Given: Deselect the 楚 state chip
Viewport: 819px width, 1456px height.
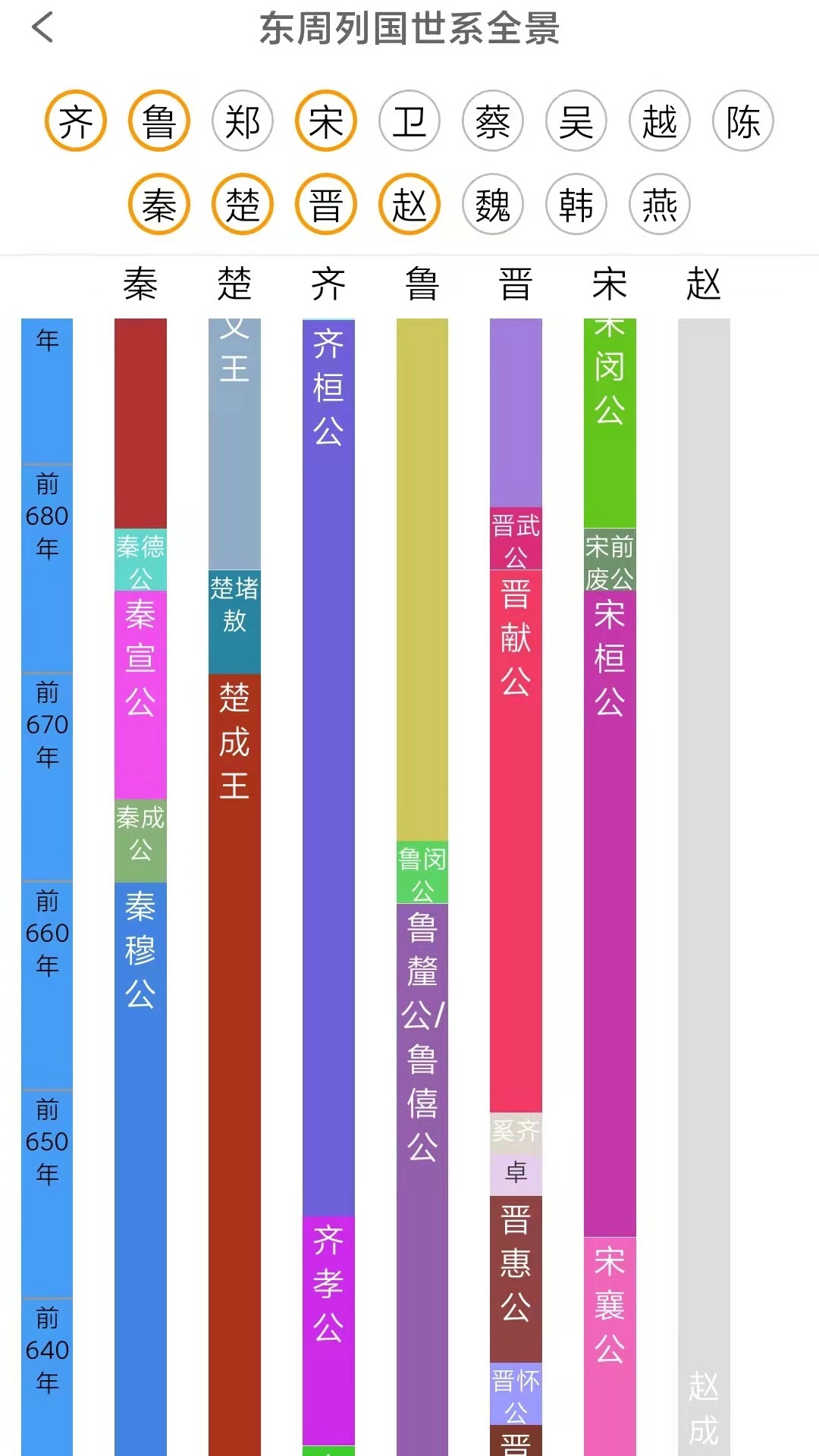Looking at the screenshot, I should pos(243,205).
